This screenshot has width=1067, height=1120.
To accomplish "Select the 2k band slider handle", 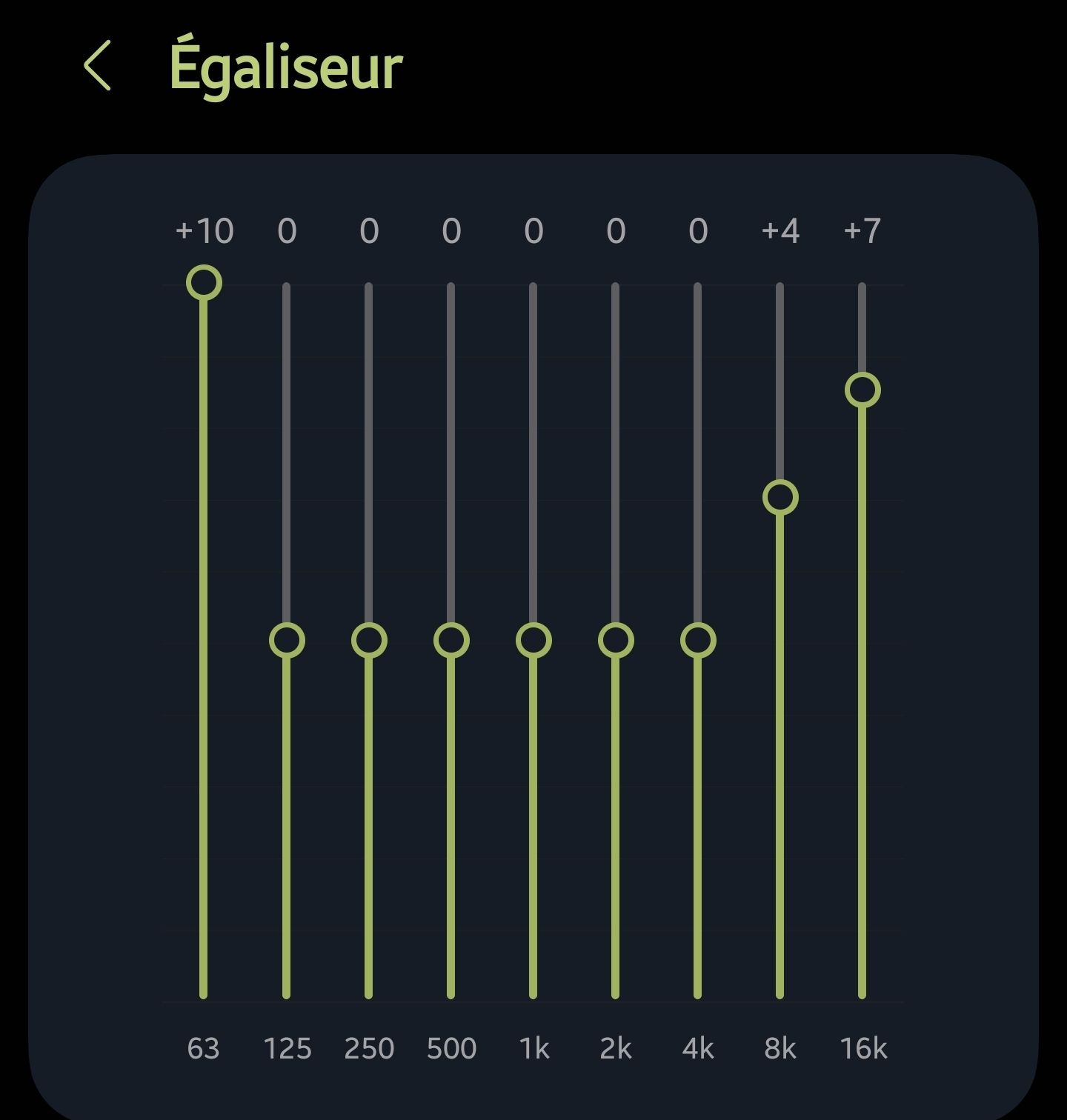I will (x=615, y=640).
